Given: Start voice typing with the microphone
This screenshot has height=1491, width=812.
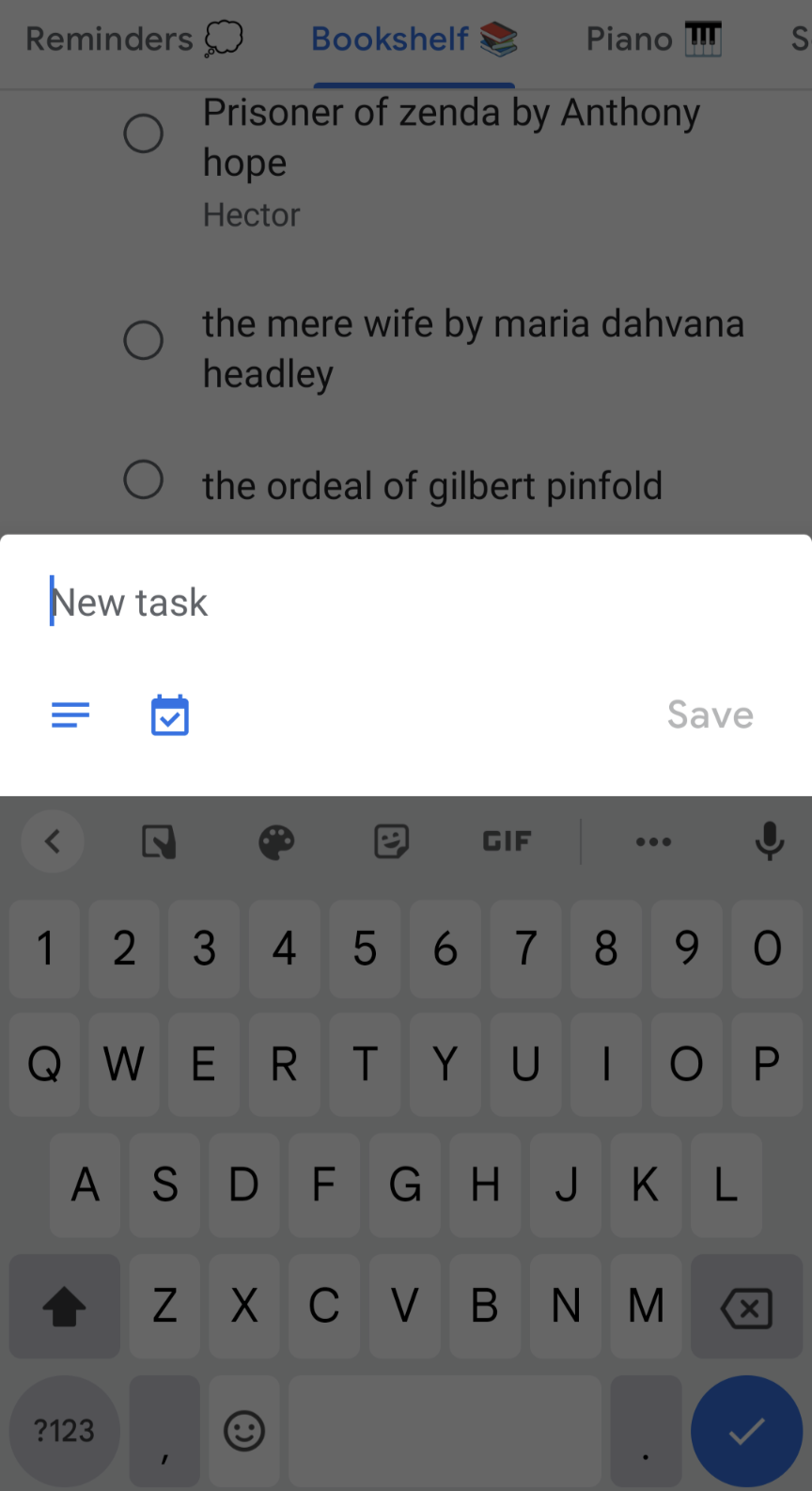Looking at the screenshot, I should [x=769, y=841].
